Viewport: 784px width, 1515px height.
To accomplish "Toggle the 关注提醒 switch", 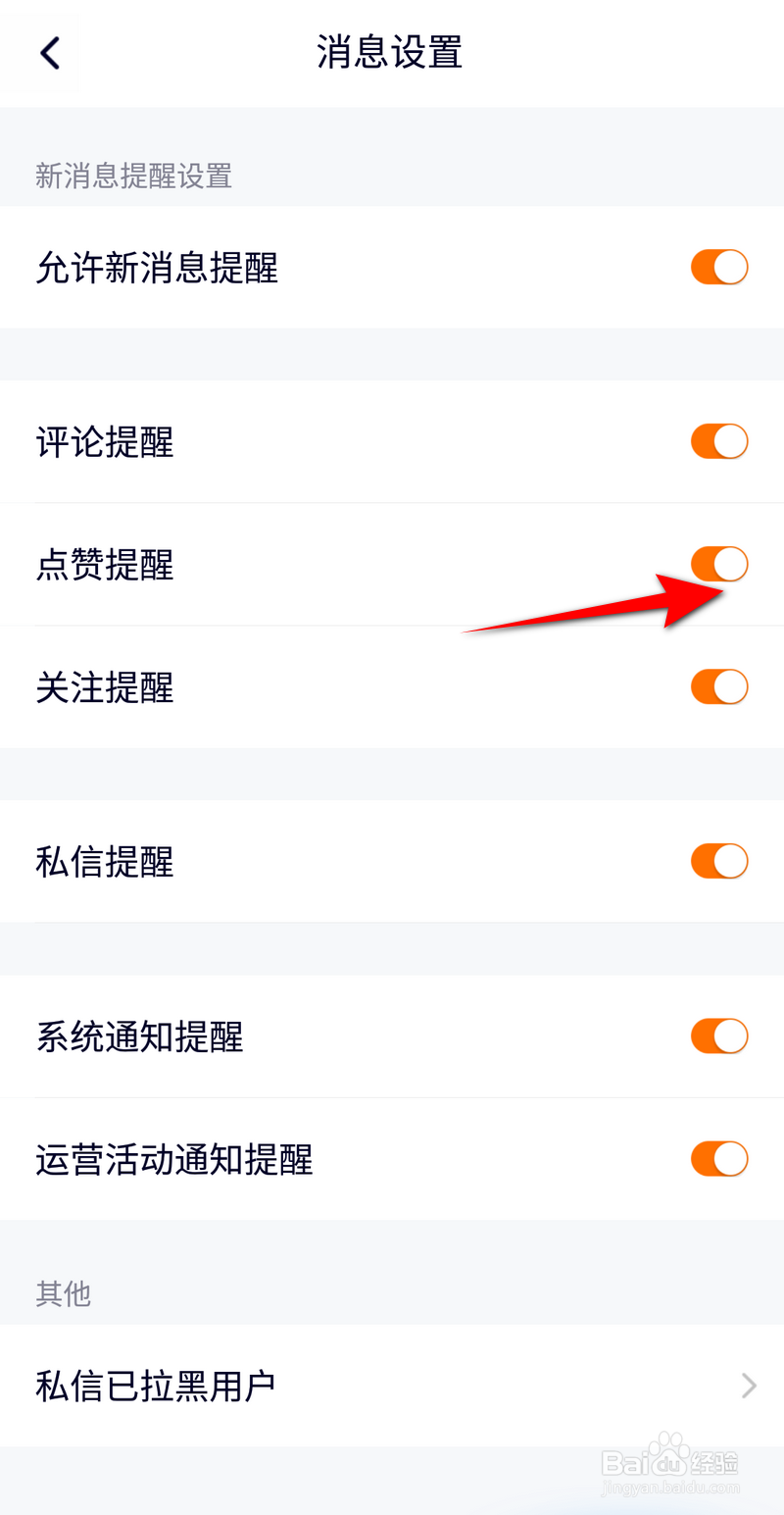I will pos(719,686).
